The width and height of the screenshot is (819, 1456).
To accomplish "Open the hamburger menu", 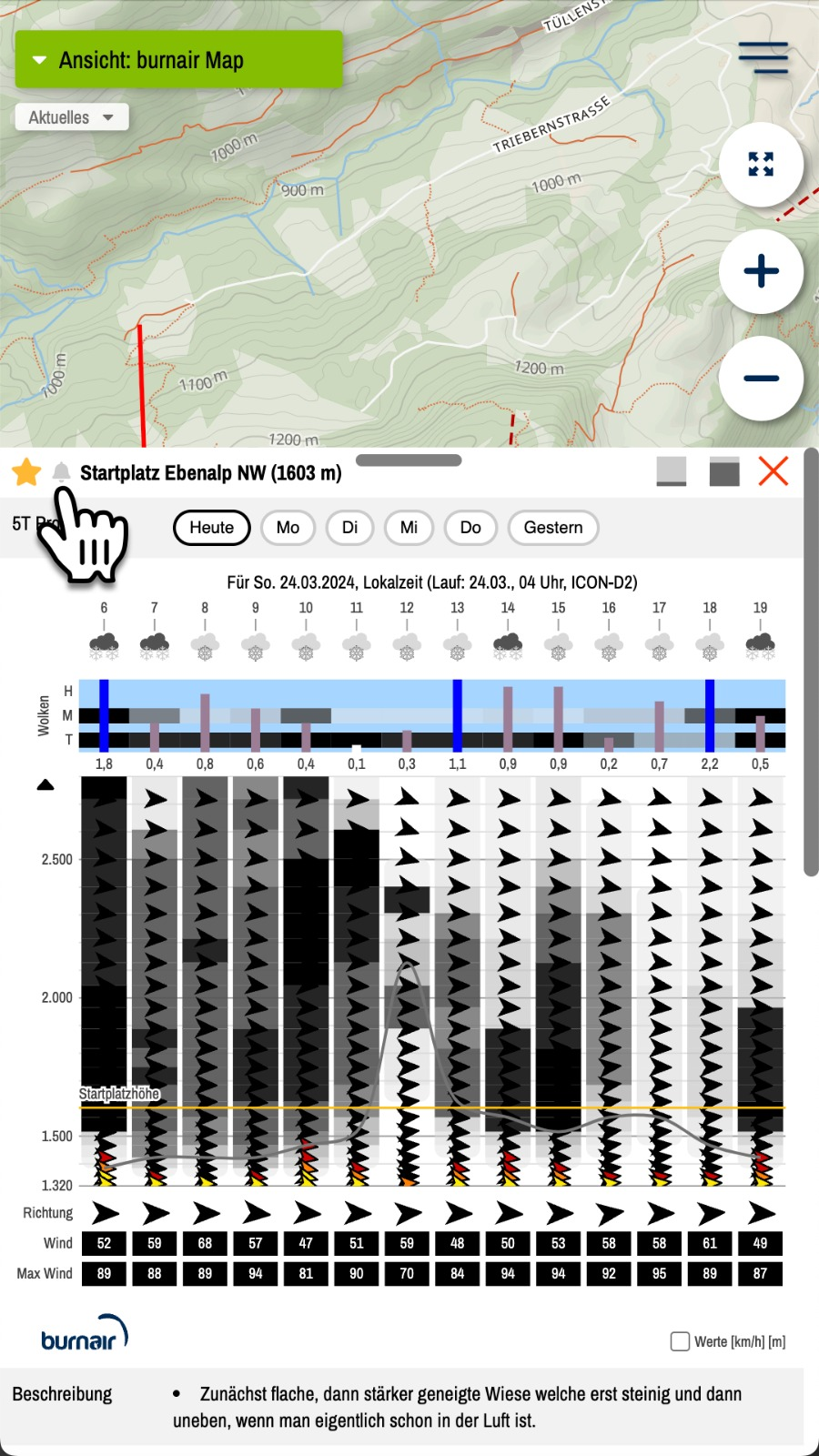I will pyautogui.click(x=763, y=57).
